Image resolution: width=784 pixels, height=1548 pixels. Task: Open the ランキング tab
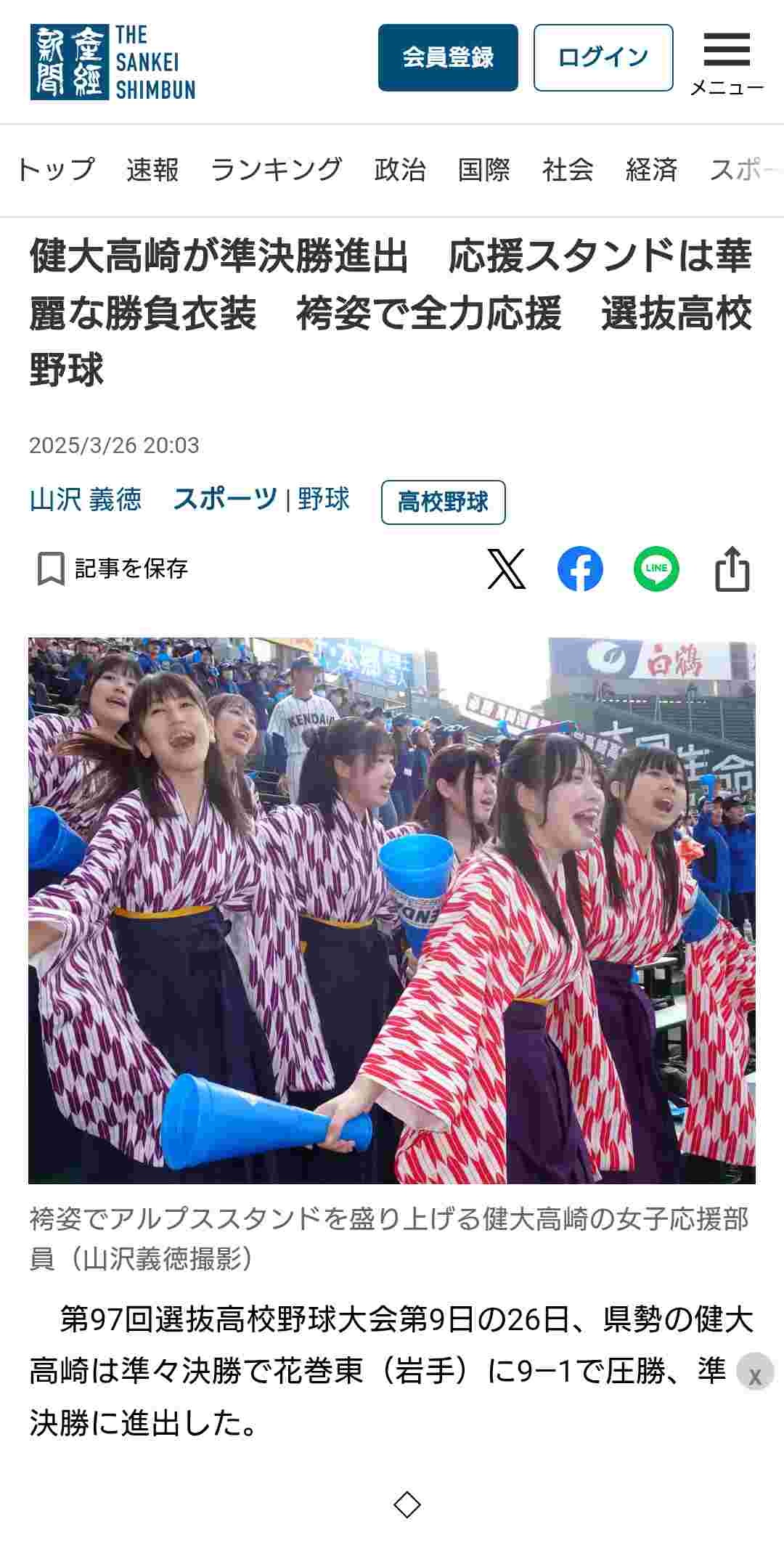[276, 170]
